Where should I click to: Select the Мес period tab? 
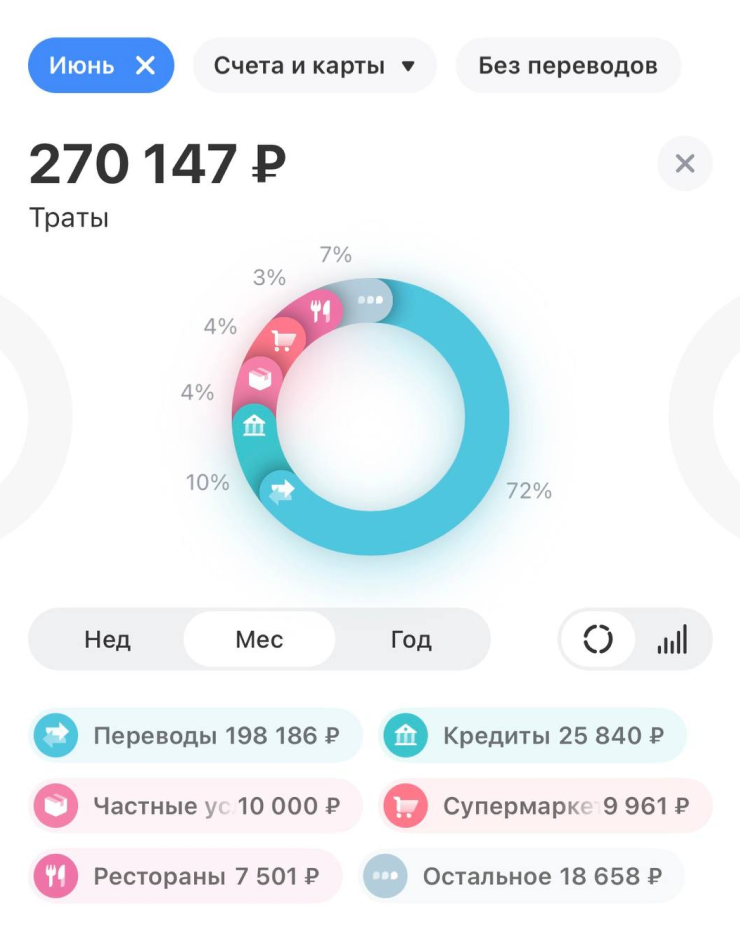259,640
